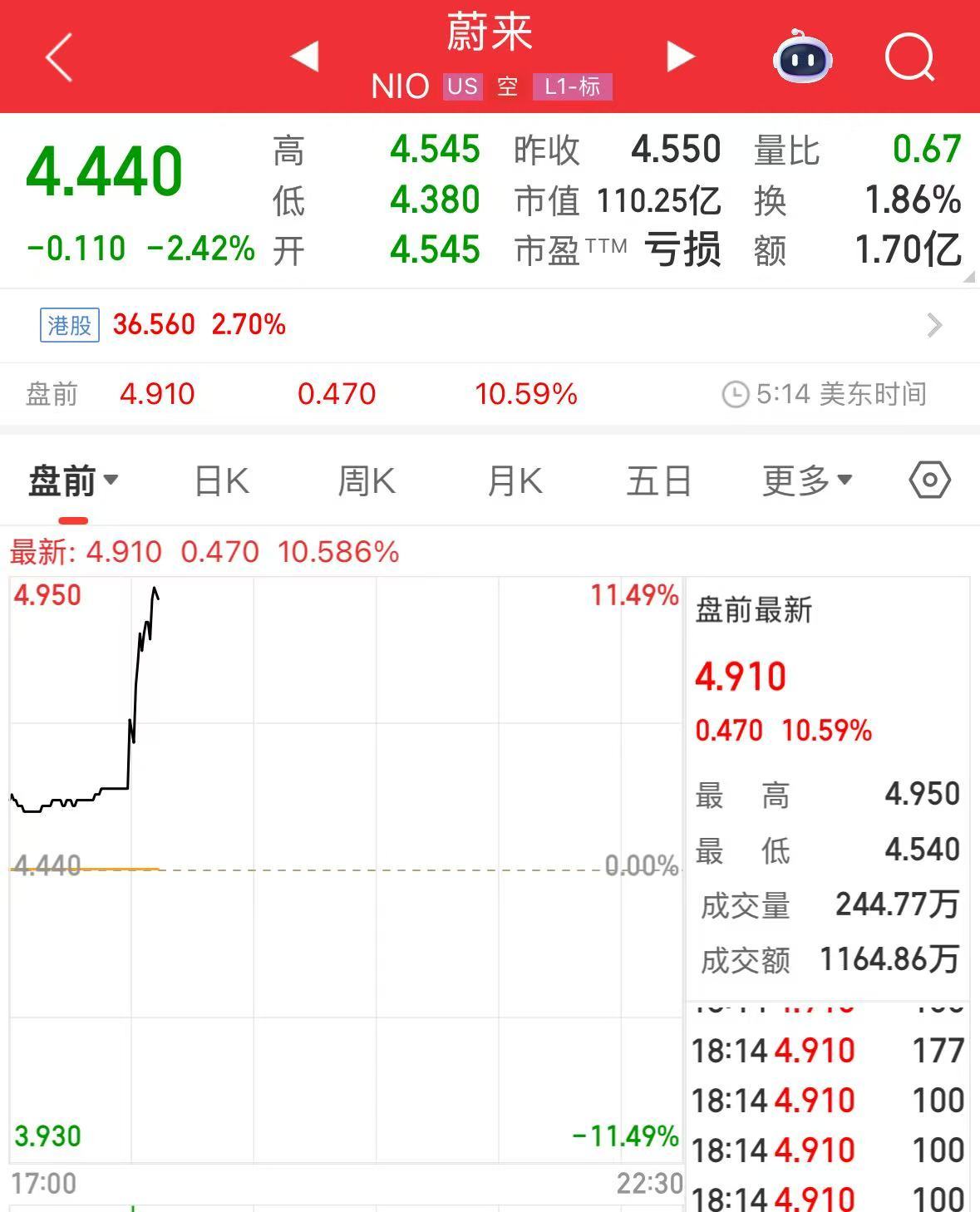This screenshot has height=1212, width=980.
Task: Open the robot assistant
Action: (x=802, y=57)
